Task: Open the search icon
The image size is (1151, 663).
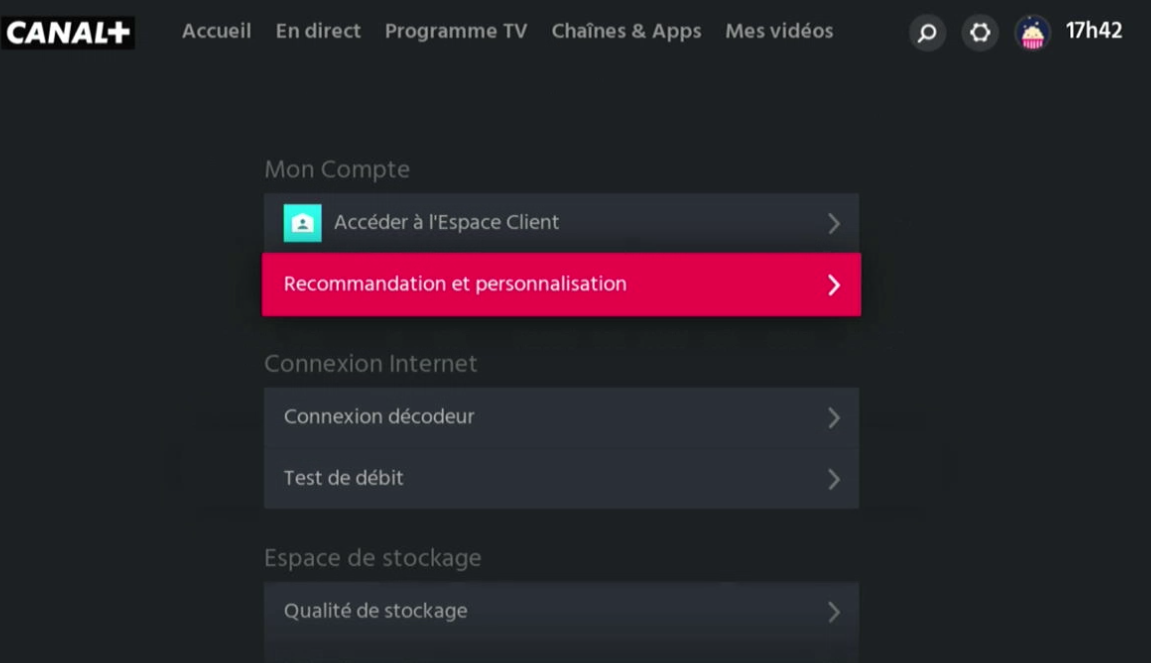Action: [x=927, y=33]
